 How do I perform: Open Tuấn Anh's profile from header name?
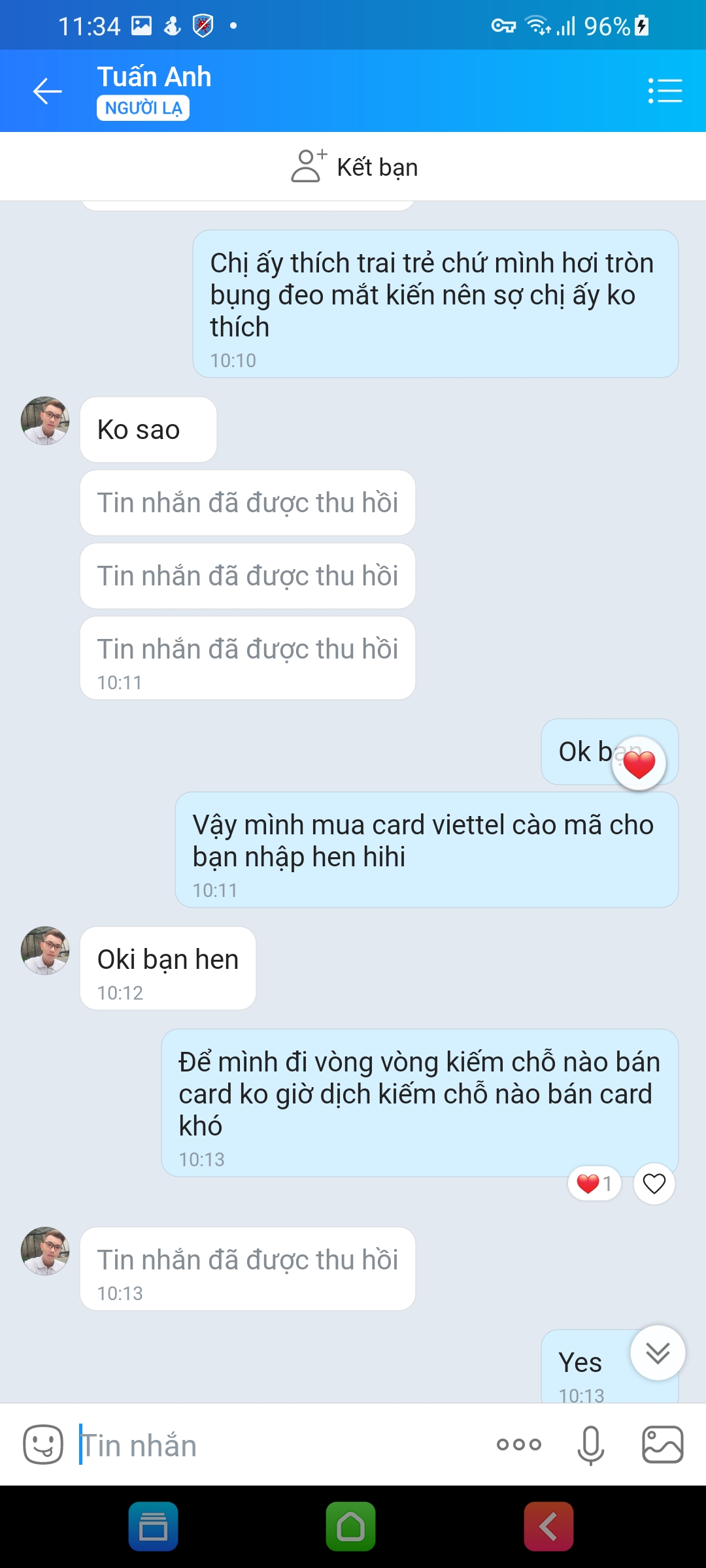(x=154, y=77)
